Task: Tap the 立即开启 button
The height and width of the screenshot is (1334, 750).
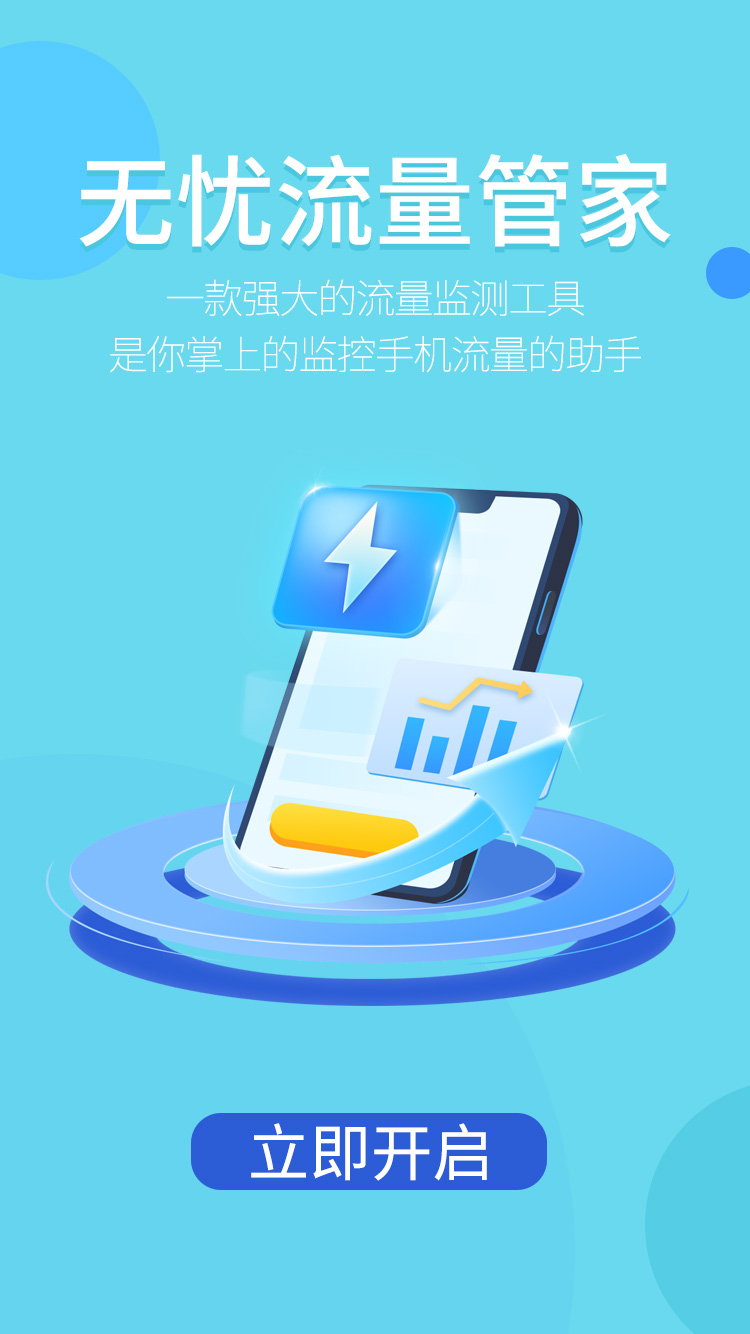Action: point(369,1151)
